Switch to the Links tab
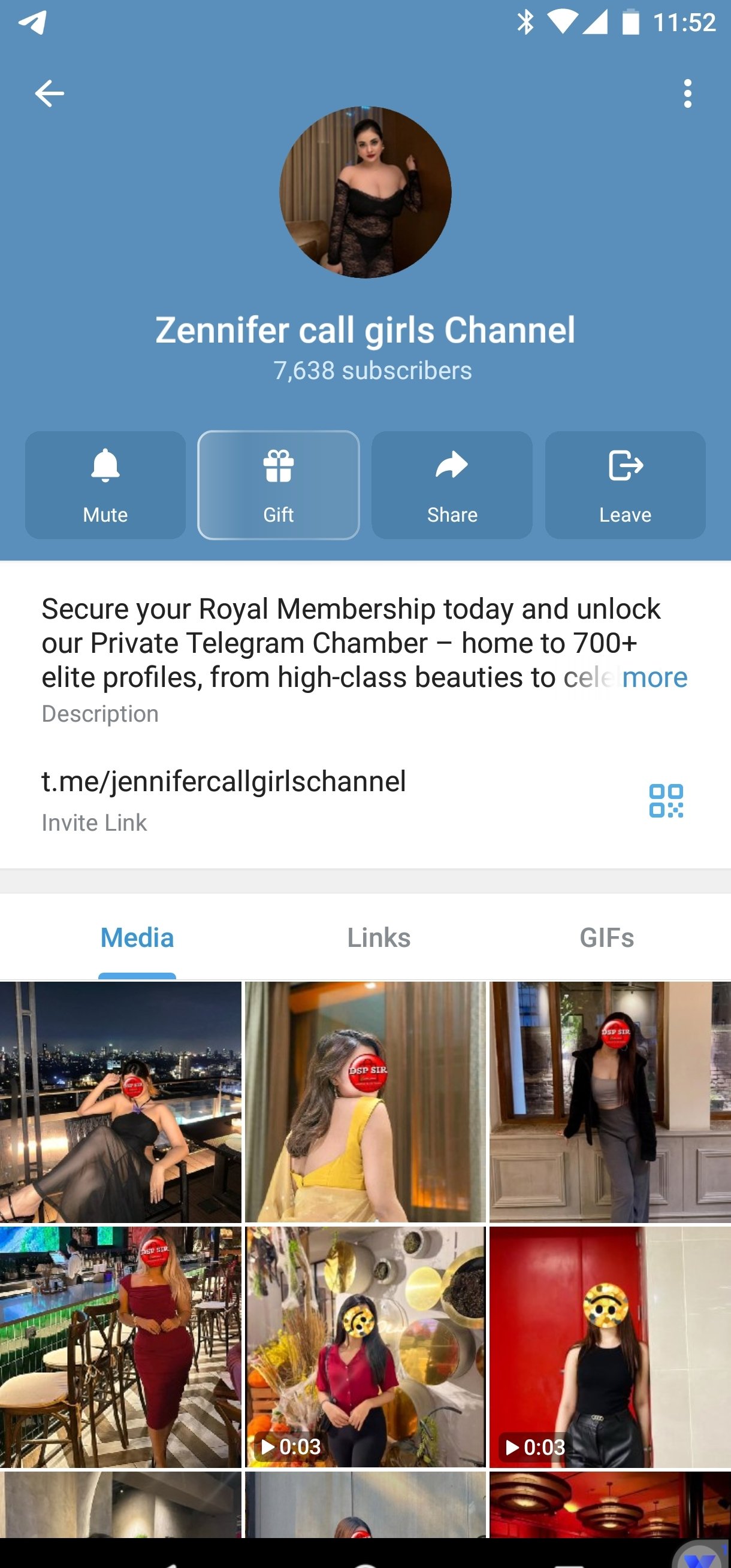731x1568 pixels. coord(379,938)
